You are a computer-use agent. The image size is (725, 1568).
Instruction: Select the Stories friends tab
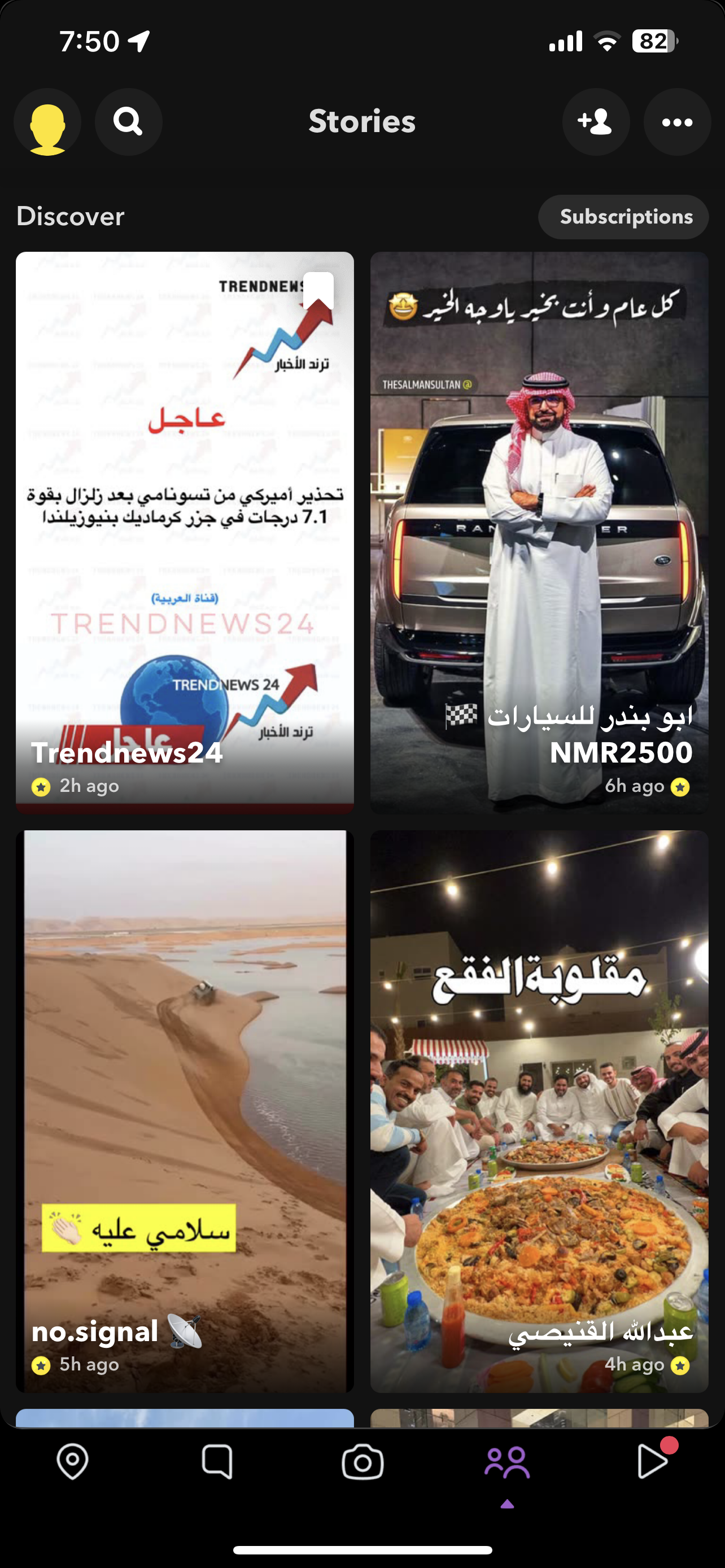coord(507,1462)
